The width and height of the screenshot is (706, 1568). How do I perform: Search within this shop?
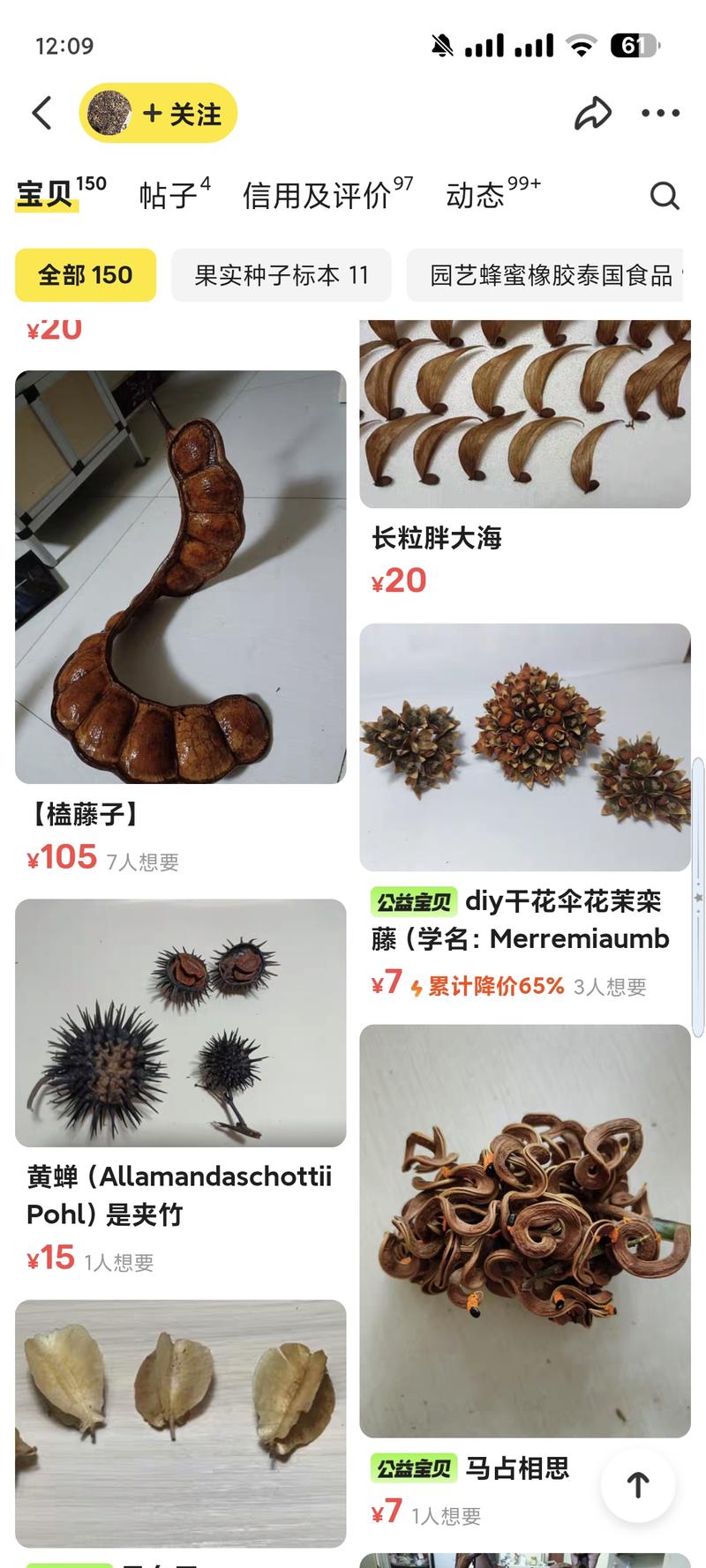click(x=664, y=196)
